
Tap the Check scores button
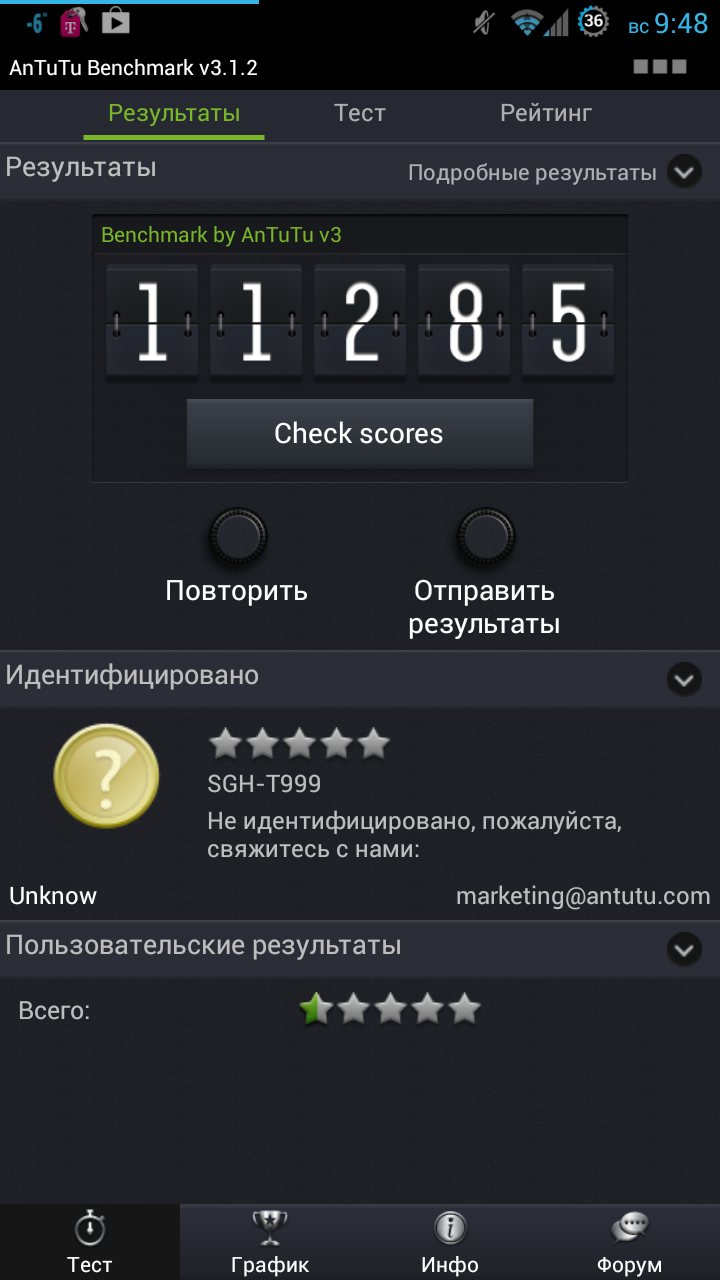360,433
